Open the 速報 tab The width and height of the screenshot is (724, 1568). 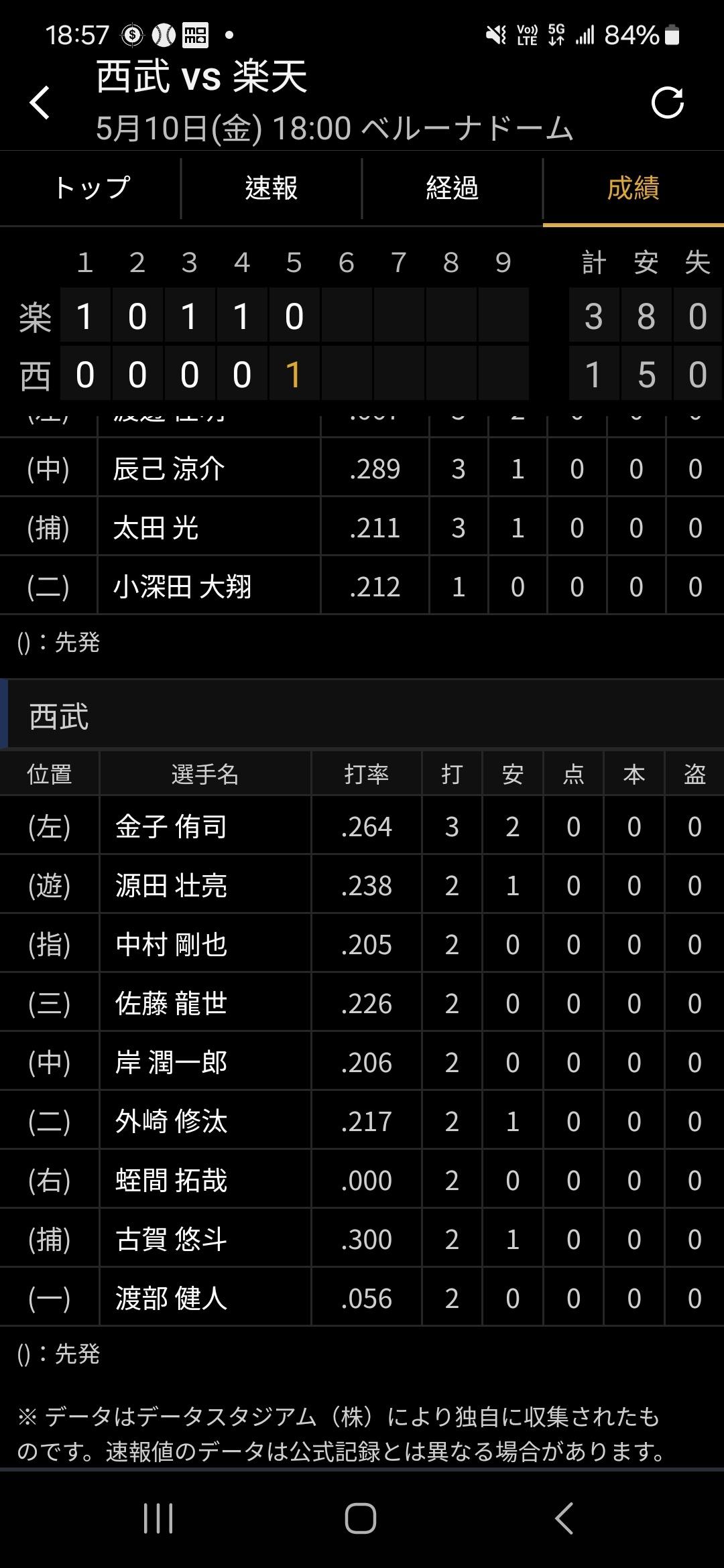271,188
